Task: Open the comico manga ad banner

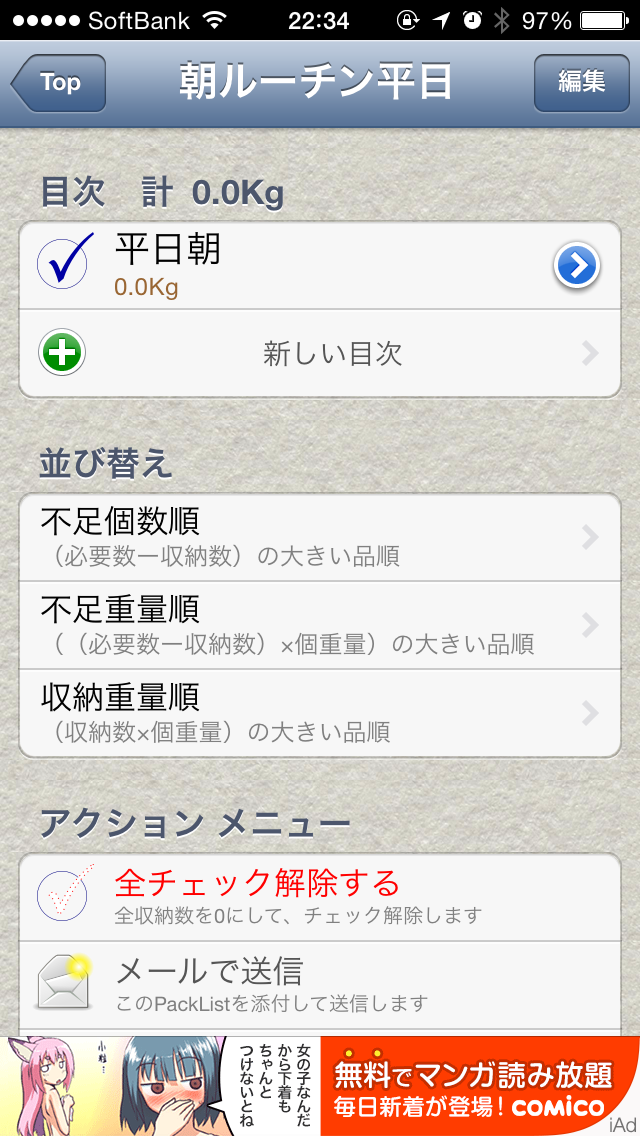Action: [320, 1086]
